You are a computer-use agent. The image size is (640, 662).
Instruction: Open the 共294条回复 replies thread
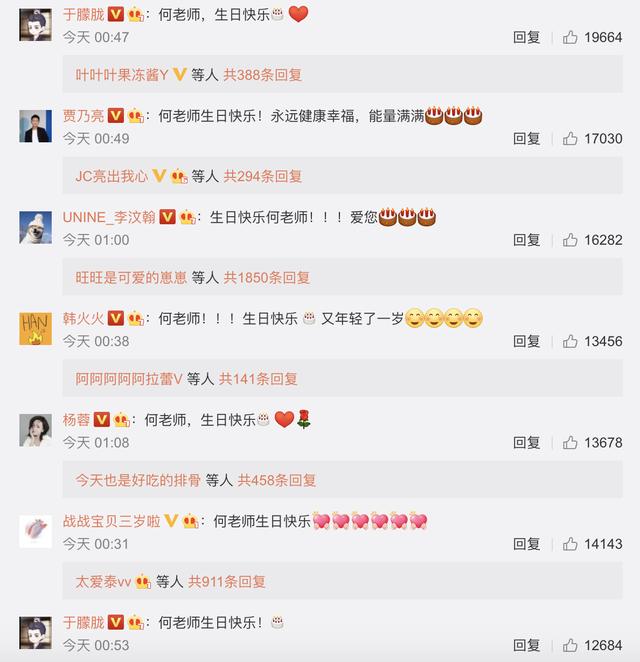tap(262, 176)
